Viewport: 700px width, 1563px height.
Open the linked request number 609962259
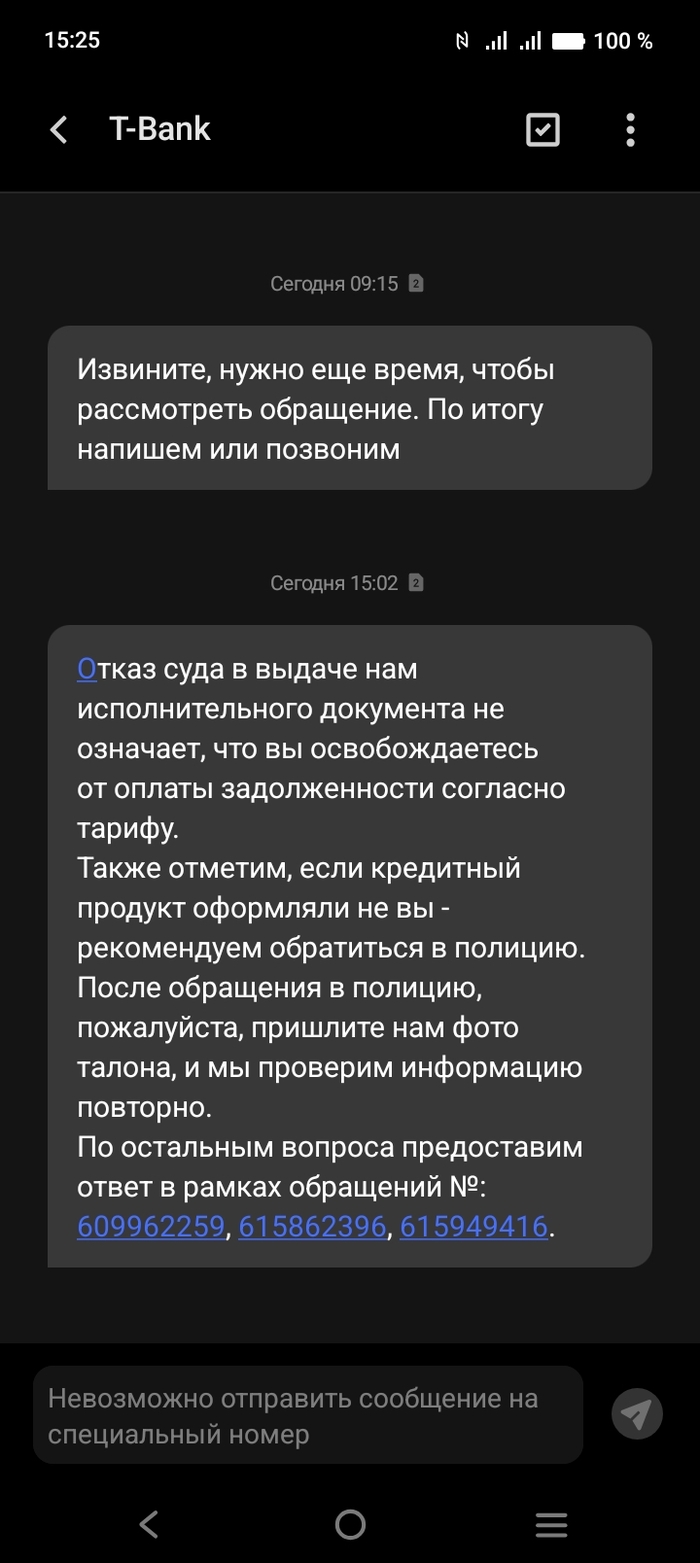click(151, 1226)
